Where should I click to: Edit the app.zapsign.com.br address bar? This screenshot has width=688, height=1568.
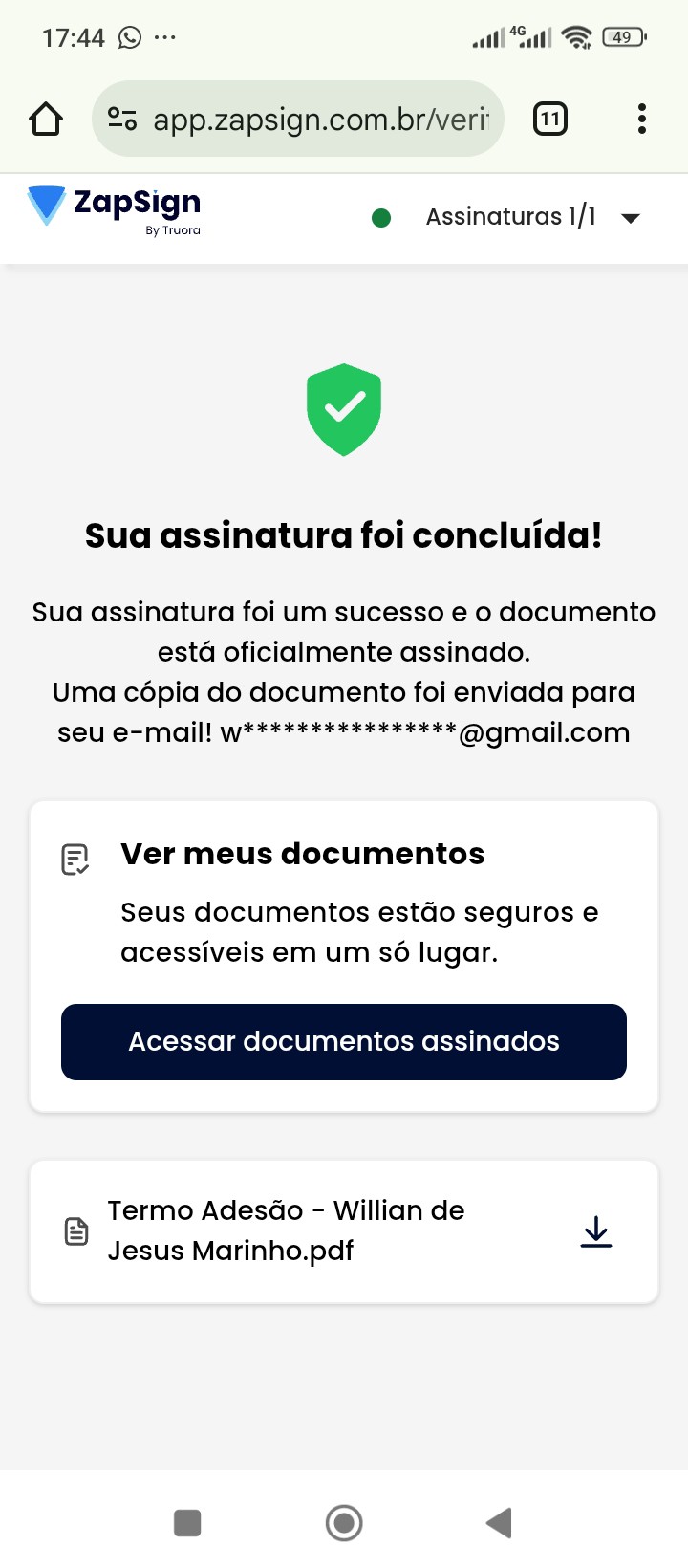pos(320,120)
